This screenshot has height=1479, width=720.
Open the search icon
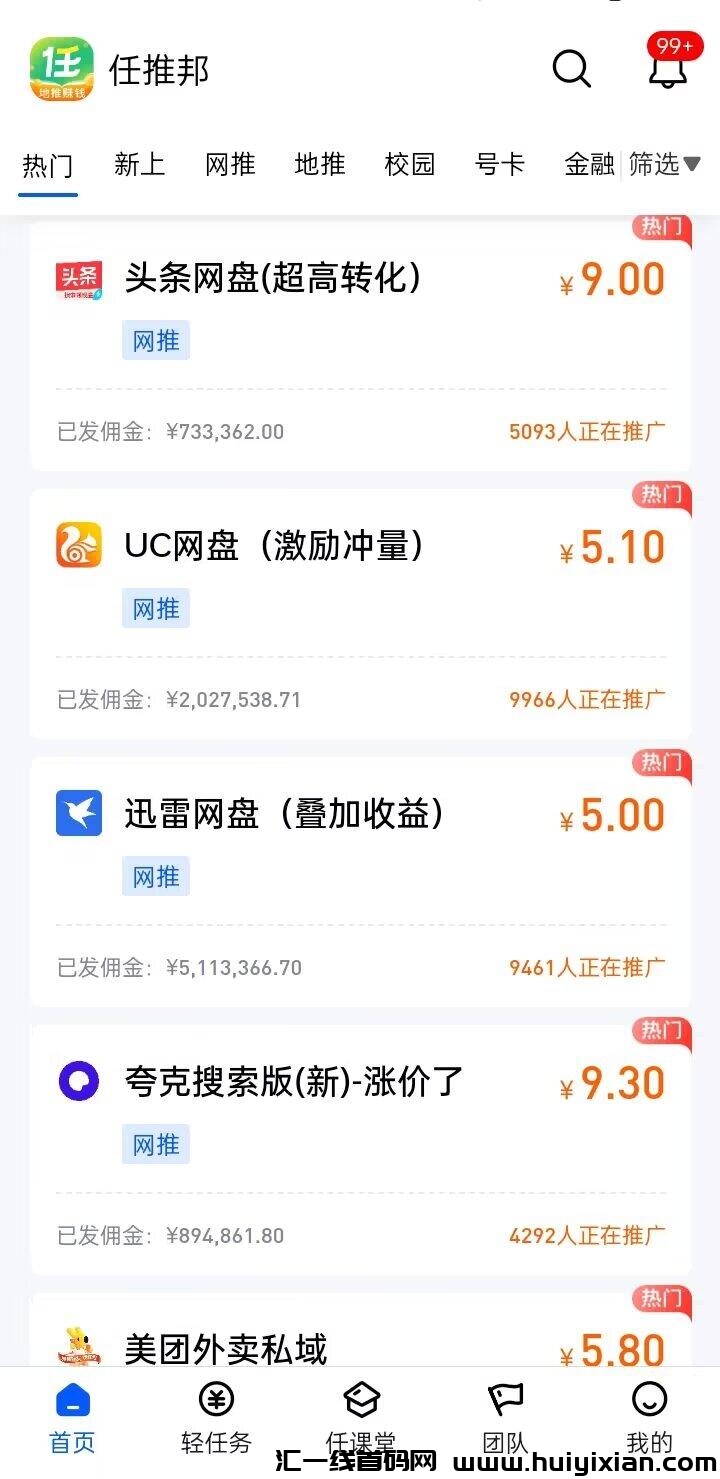tap(572, 69)
